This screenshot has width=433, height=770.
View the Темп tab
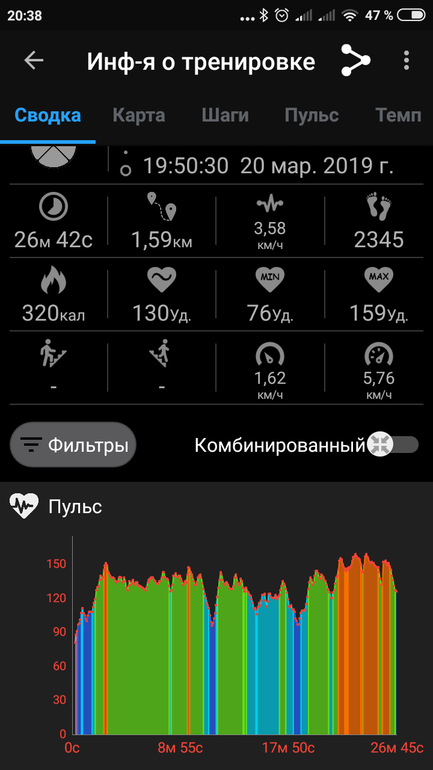(398, 116)
